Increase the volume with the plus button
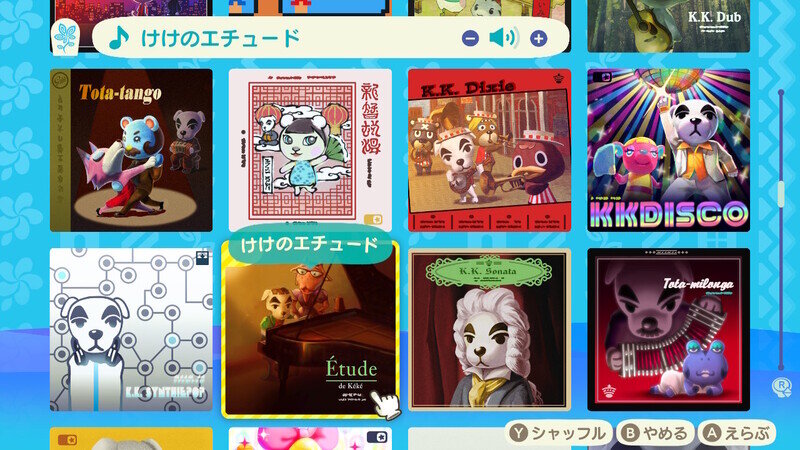 [539, 39]
